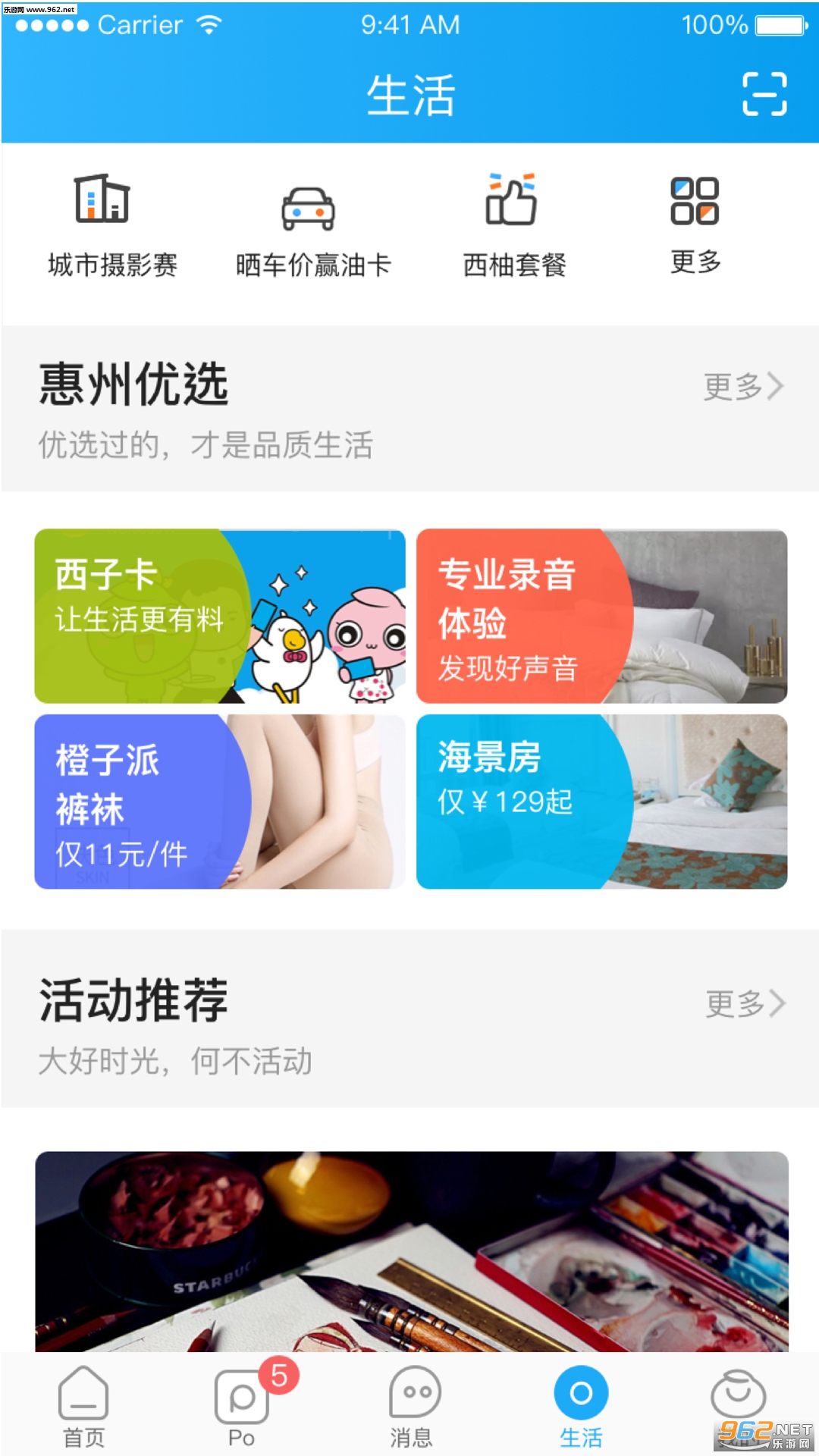Select the 生活 tab
Screen dimensions: 819x1456
coord(581,1407)
